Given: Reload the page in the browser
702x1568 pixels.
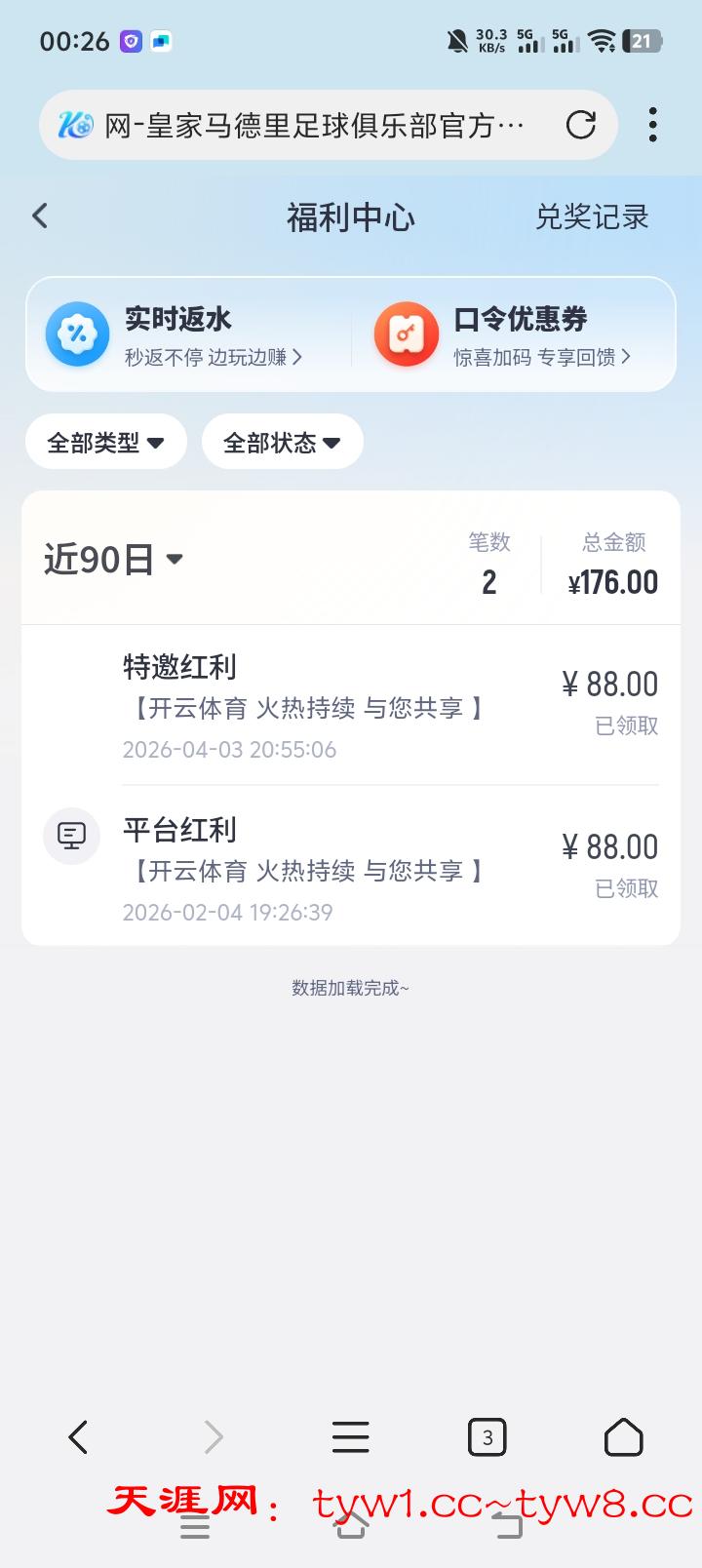Looking at the screenshot, I should click(581, 125).
